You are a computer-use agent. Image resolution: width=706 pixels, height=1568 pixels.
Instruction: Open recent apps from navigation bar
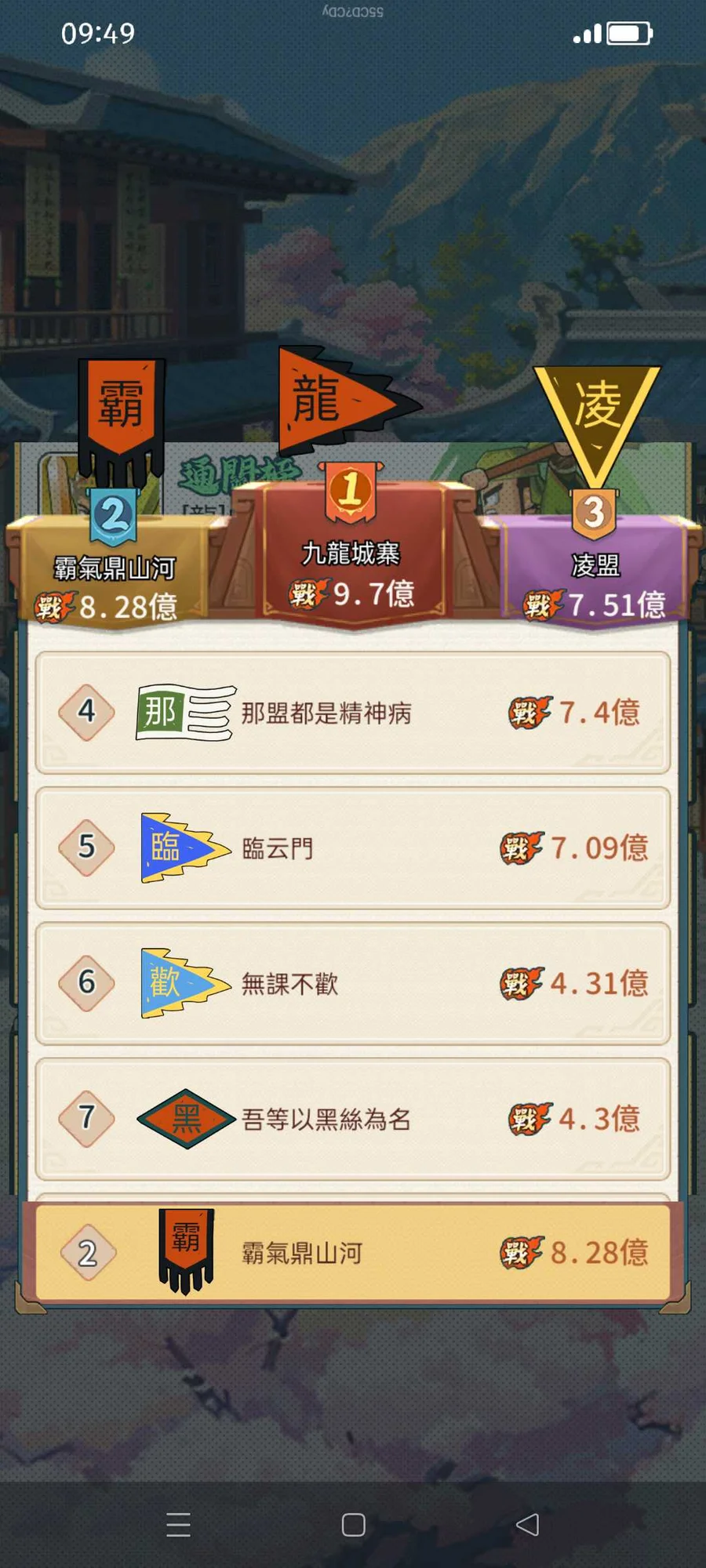[178, 1525]
